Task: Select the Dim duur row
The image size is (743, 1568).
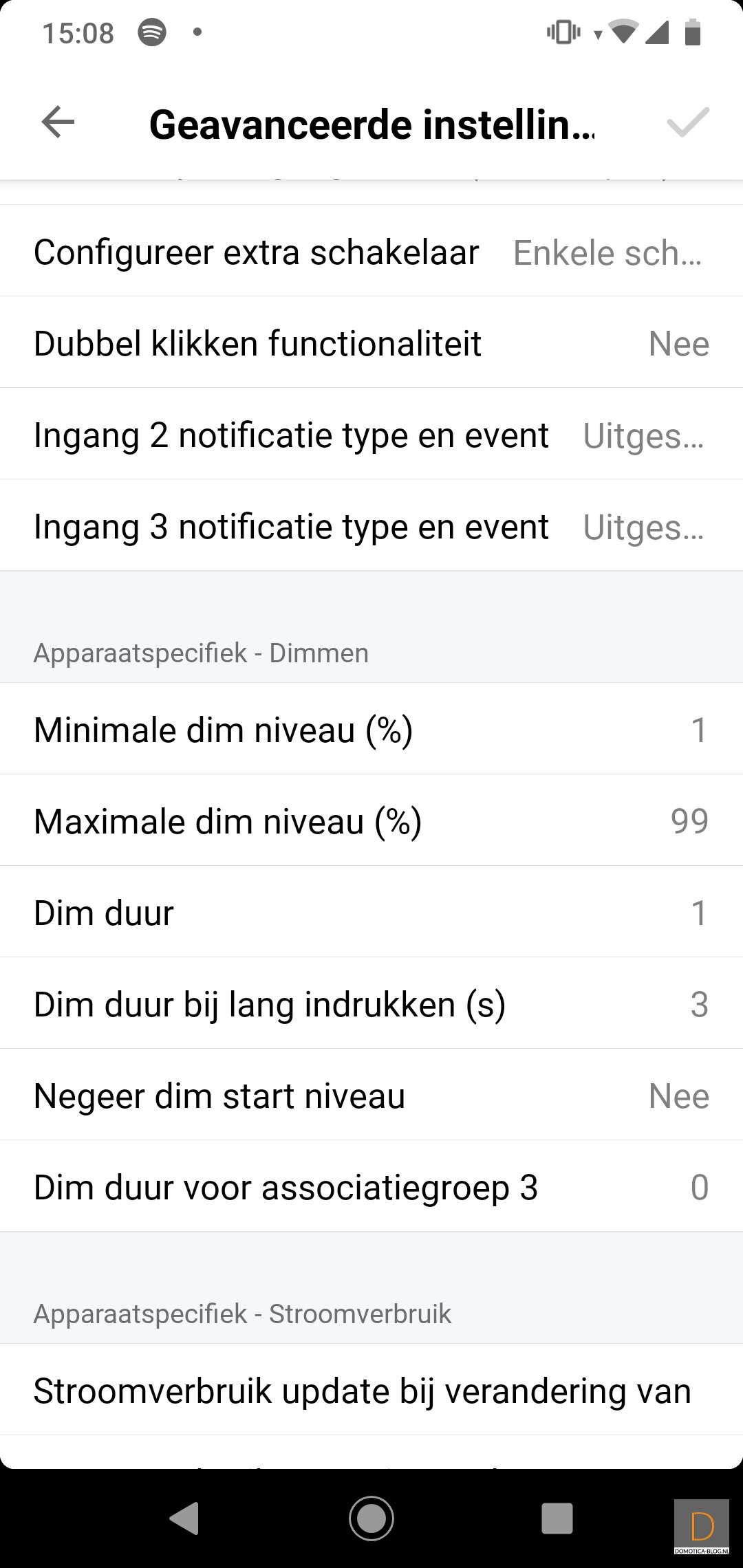Action: [x=371, y=913]
